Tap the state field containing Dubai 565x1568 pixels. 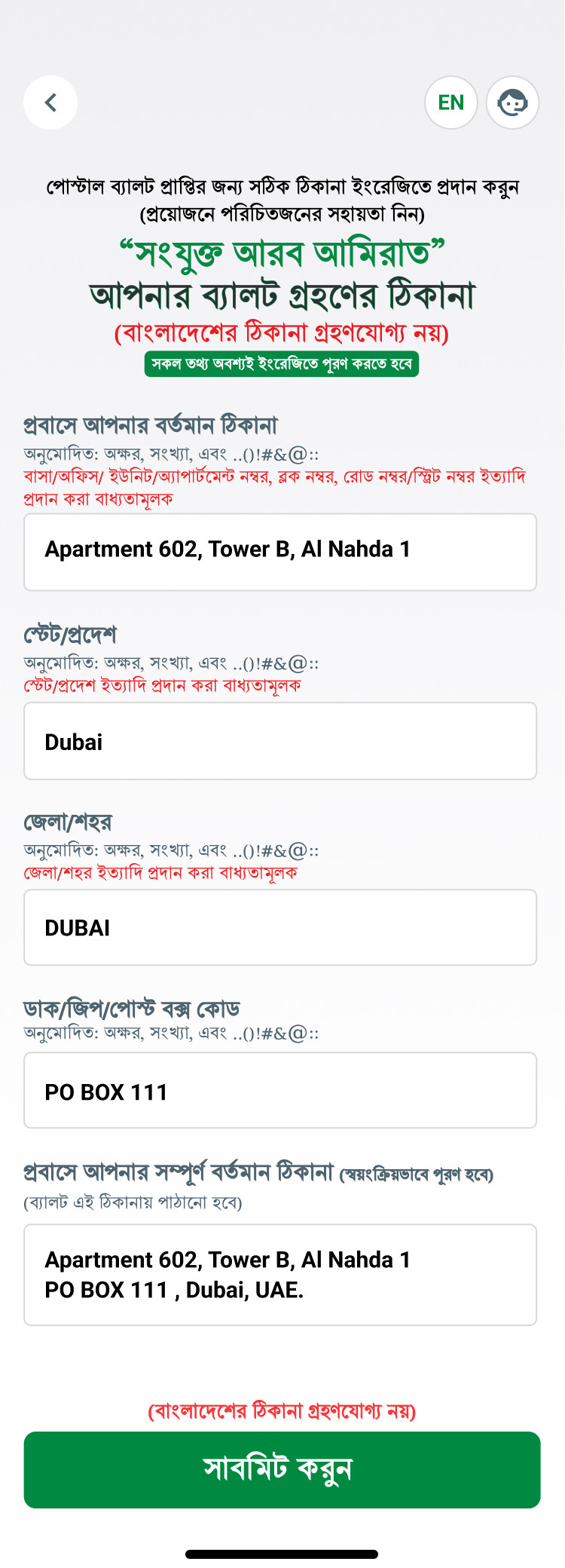(x=280, y=741)
